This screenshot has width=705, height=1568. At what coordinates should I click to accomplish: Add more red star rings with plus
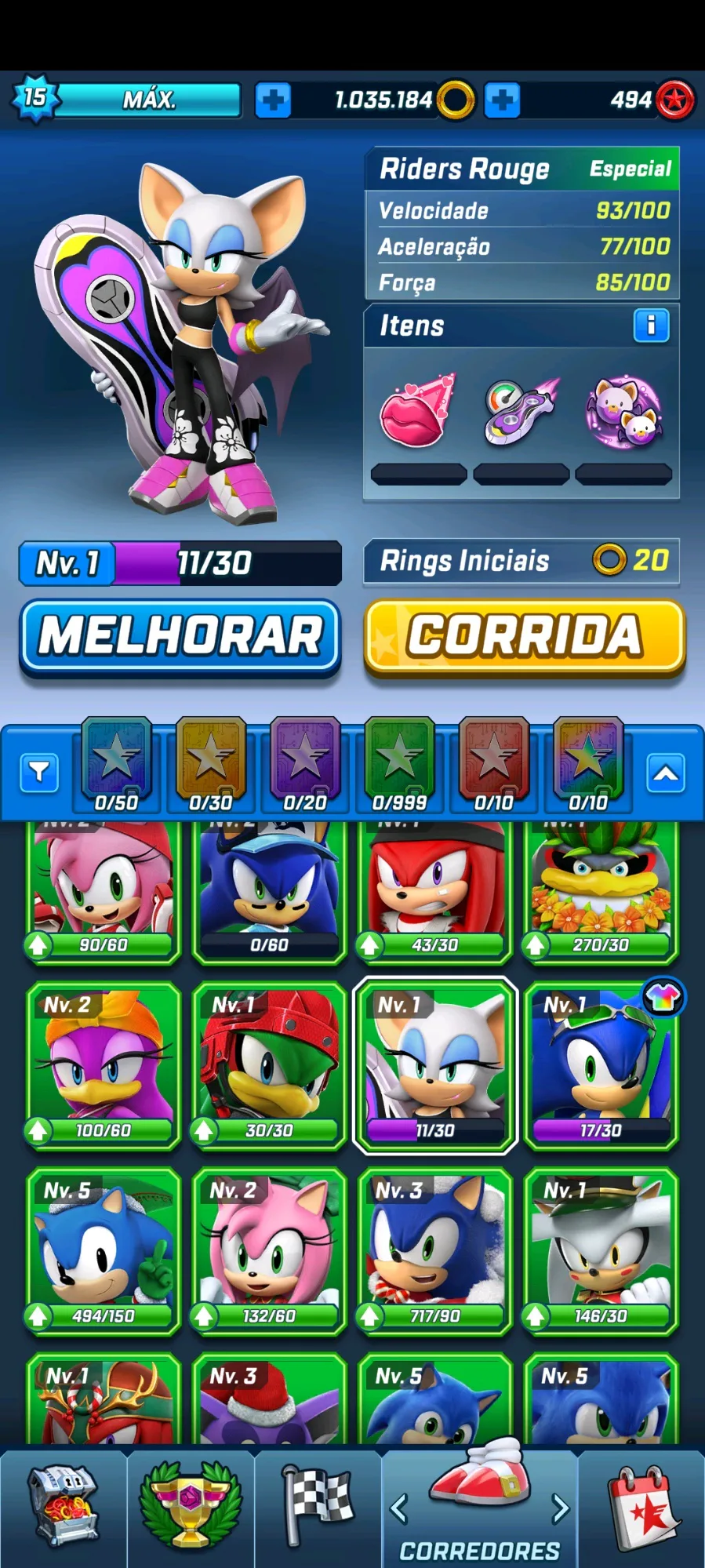pos(502,100)
